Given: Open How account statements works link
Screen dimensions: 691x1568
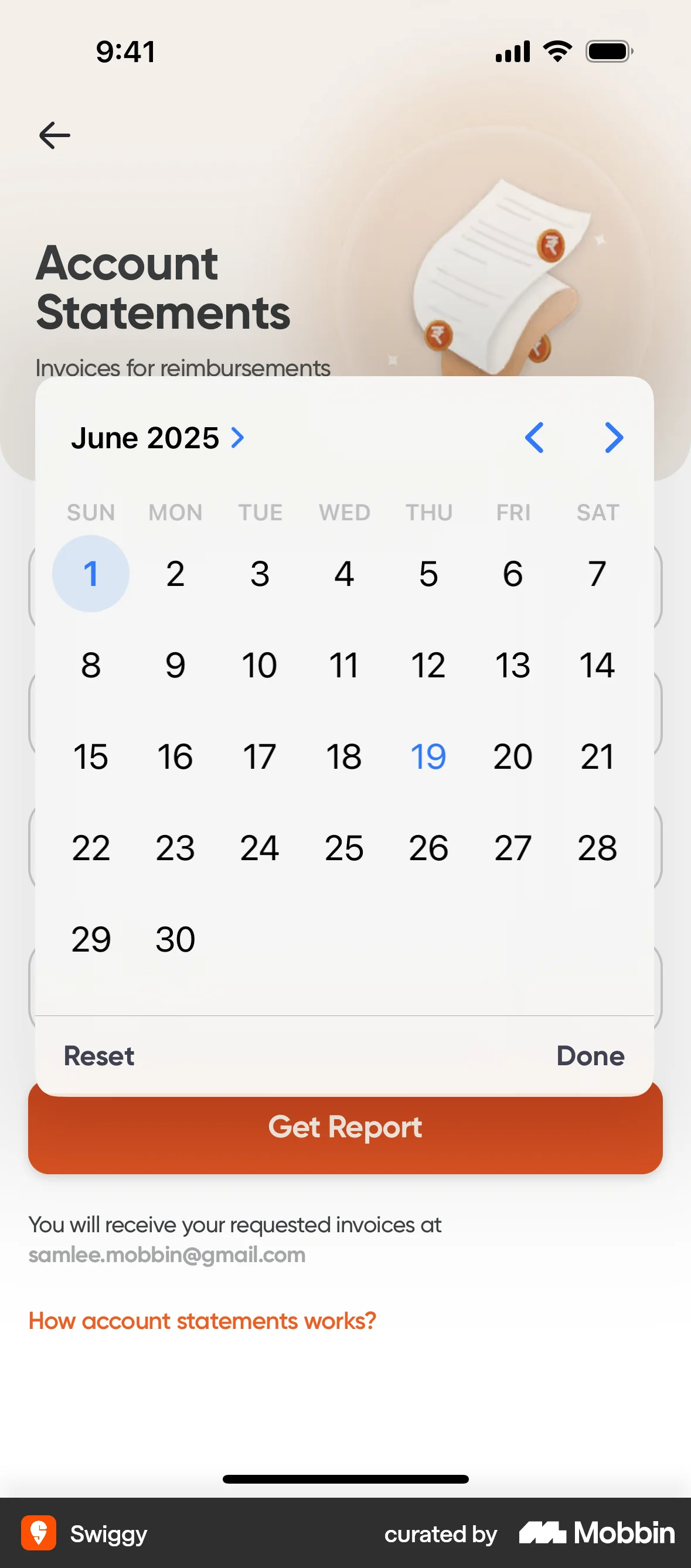Looking at the screenshot, I should pos(202,1321).
